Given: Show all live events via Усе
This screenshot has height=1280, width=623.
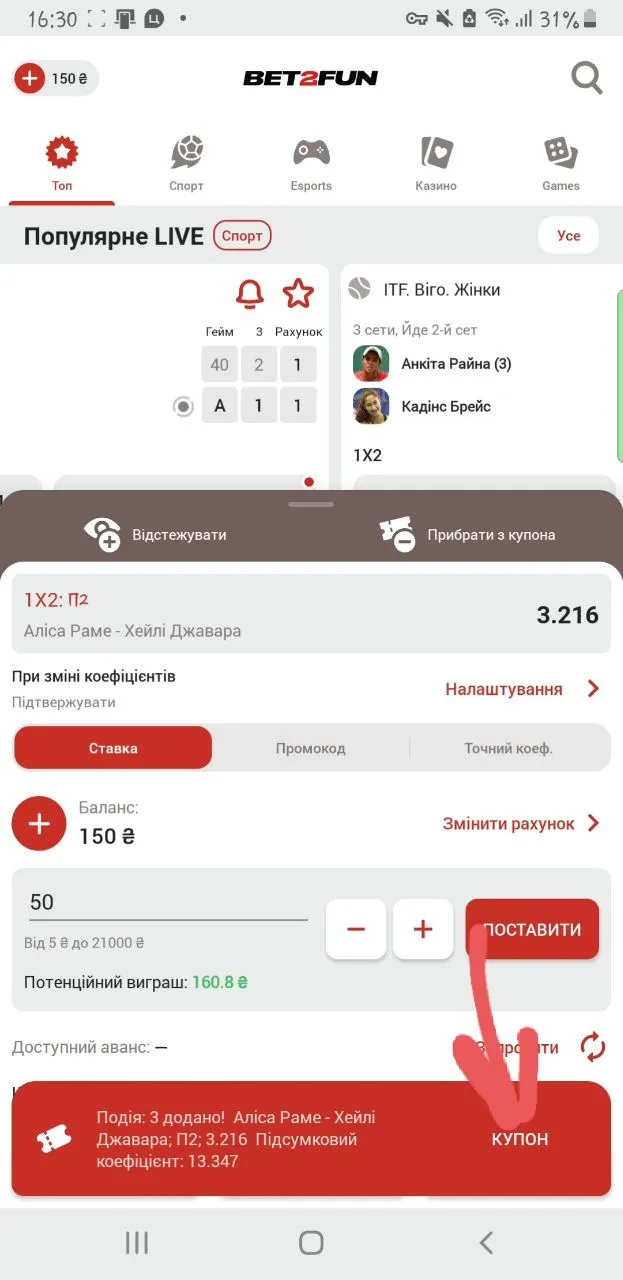Looking at the screenshot, I should click(568, 236).
